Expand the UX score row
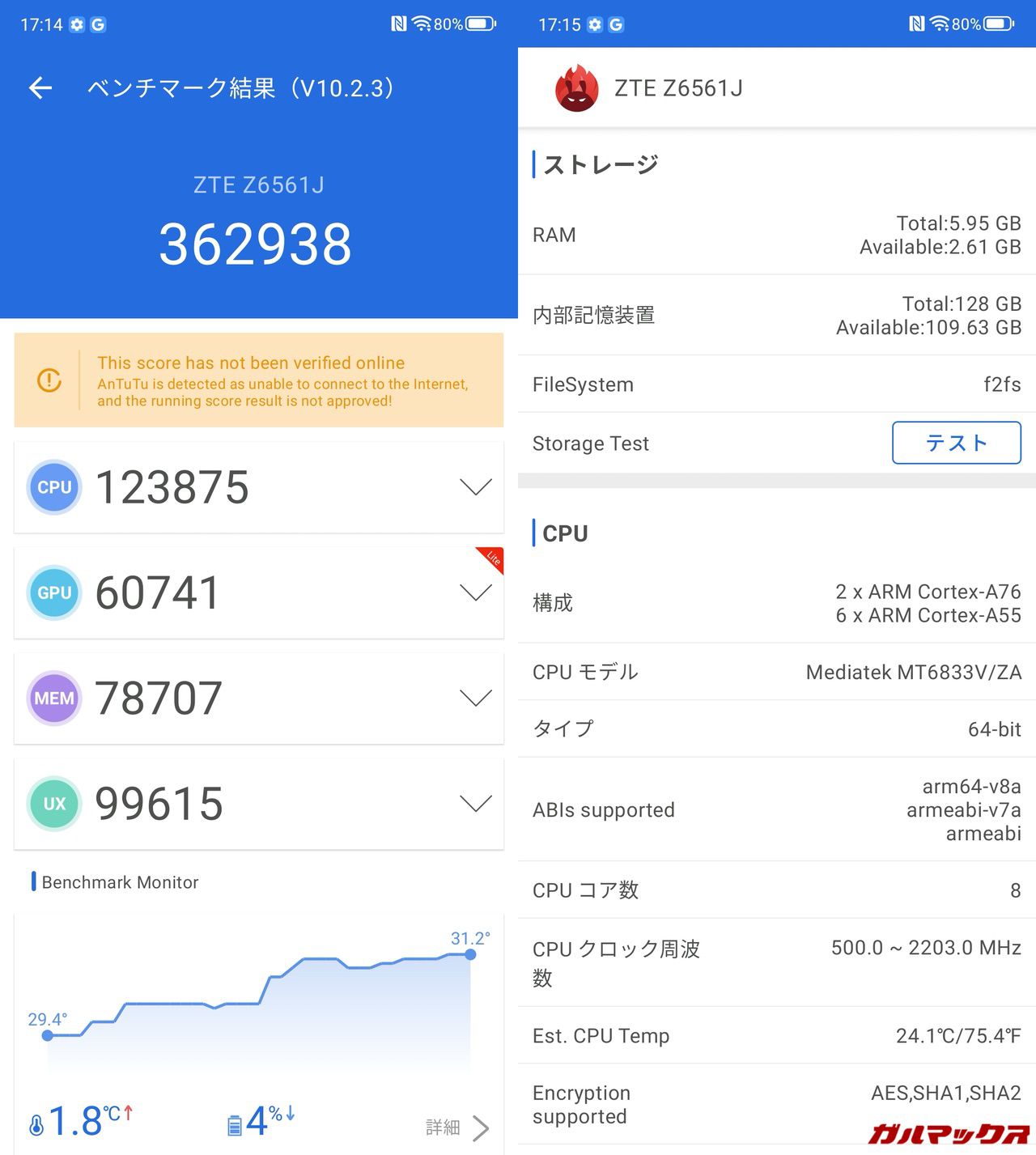The width and height of the screenshot is (1036, 1155). pyautogui.click(x=475, y=804)
